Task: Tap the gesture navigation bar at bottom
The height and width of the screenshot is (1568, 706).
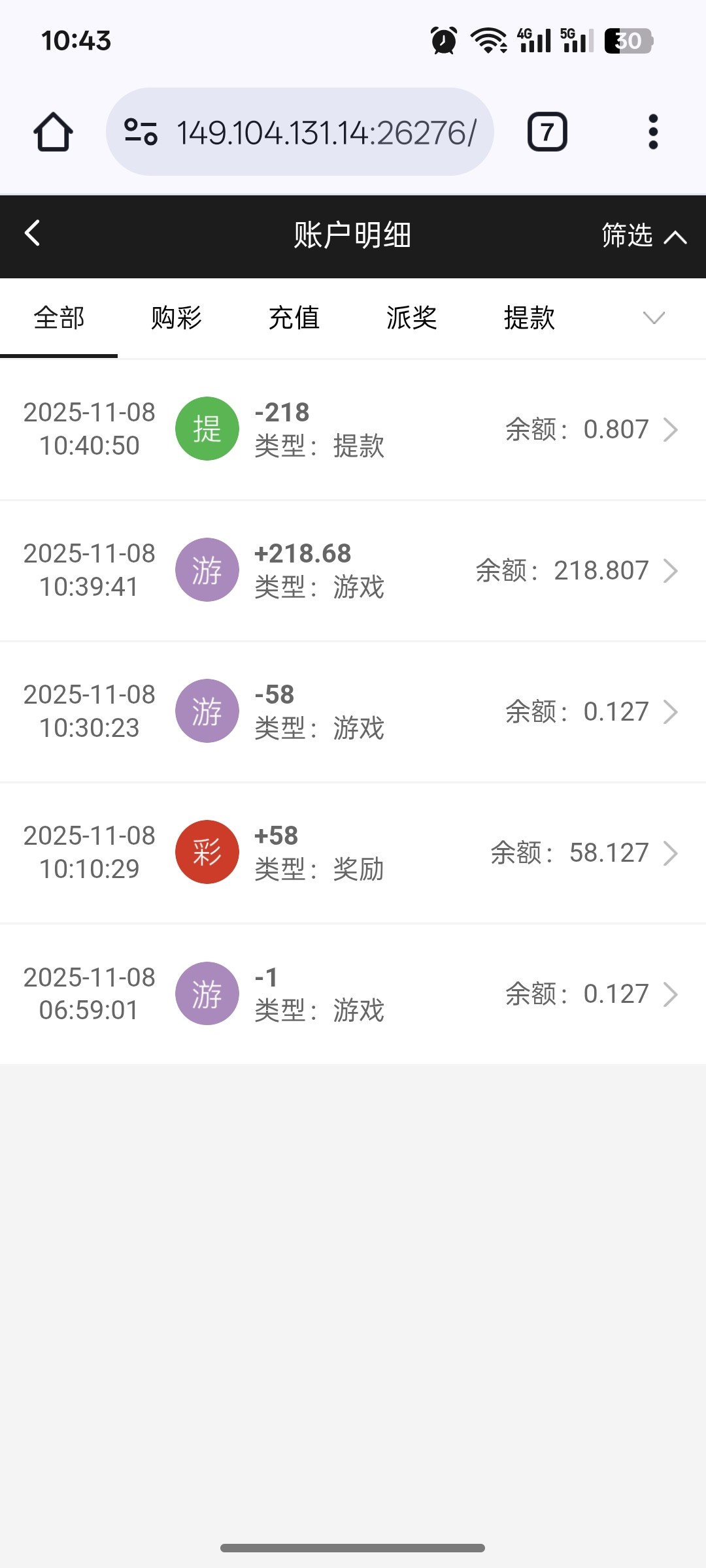Action: click(x=353, y=1548)
